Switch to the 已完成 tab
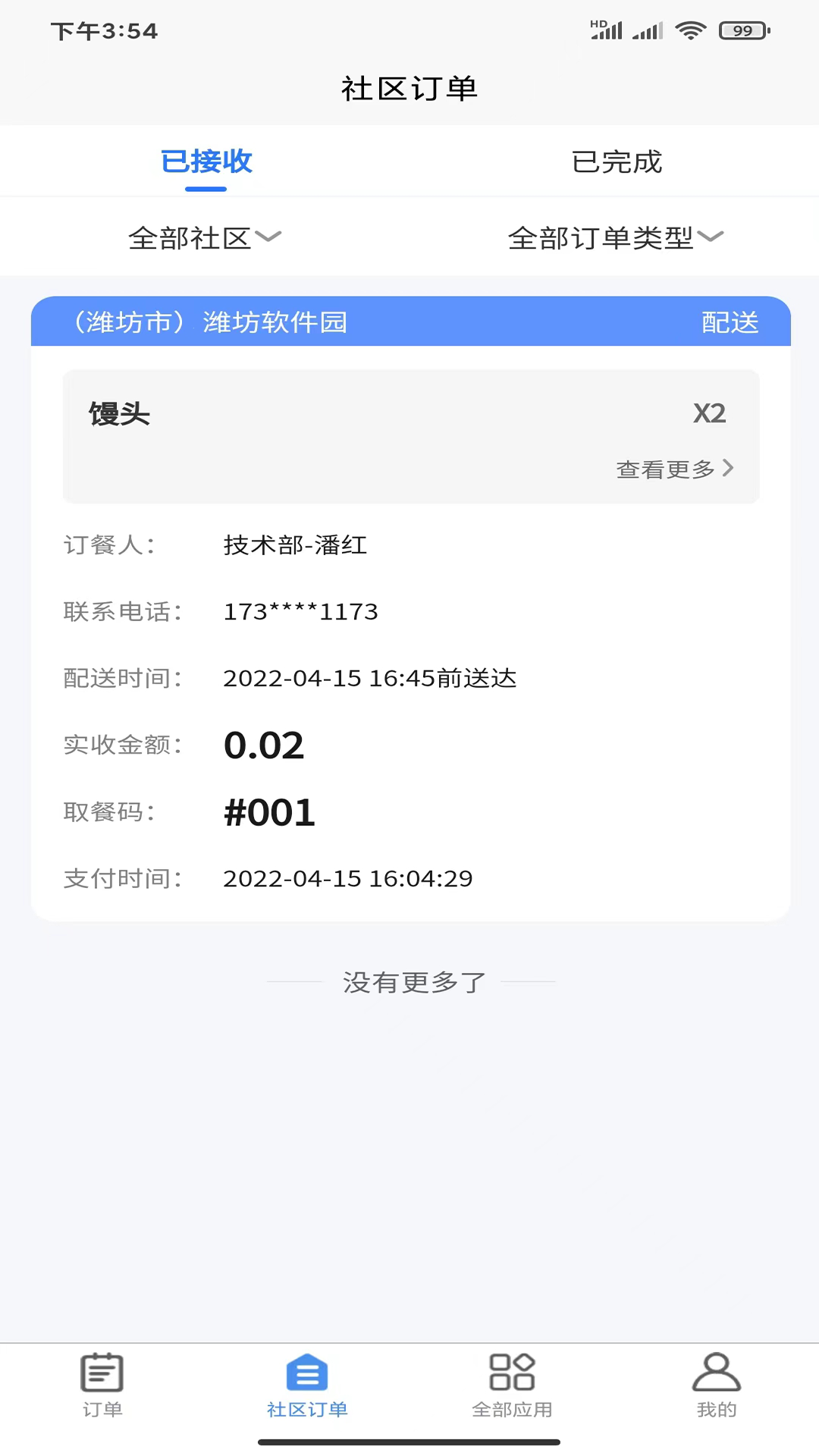The height and width of the screenshot is (1456, 819). click(616, 162)
